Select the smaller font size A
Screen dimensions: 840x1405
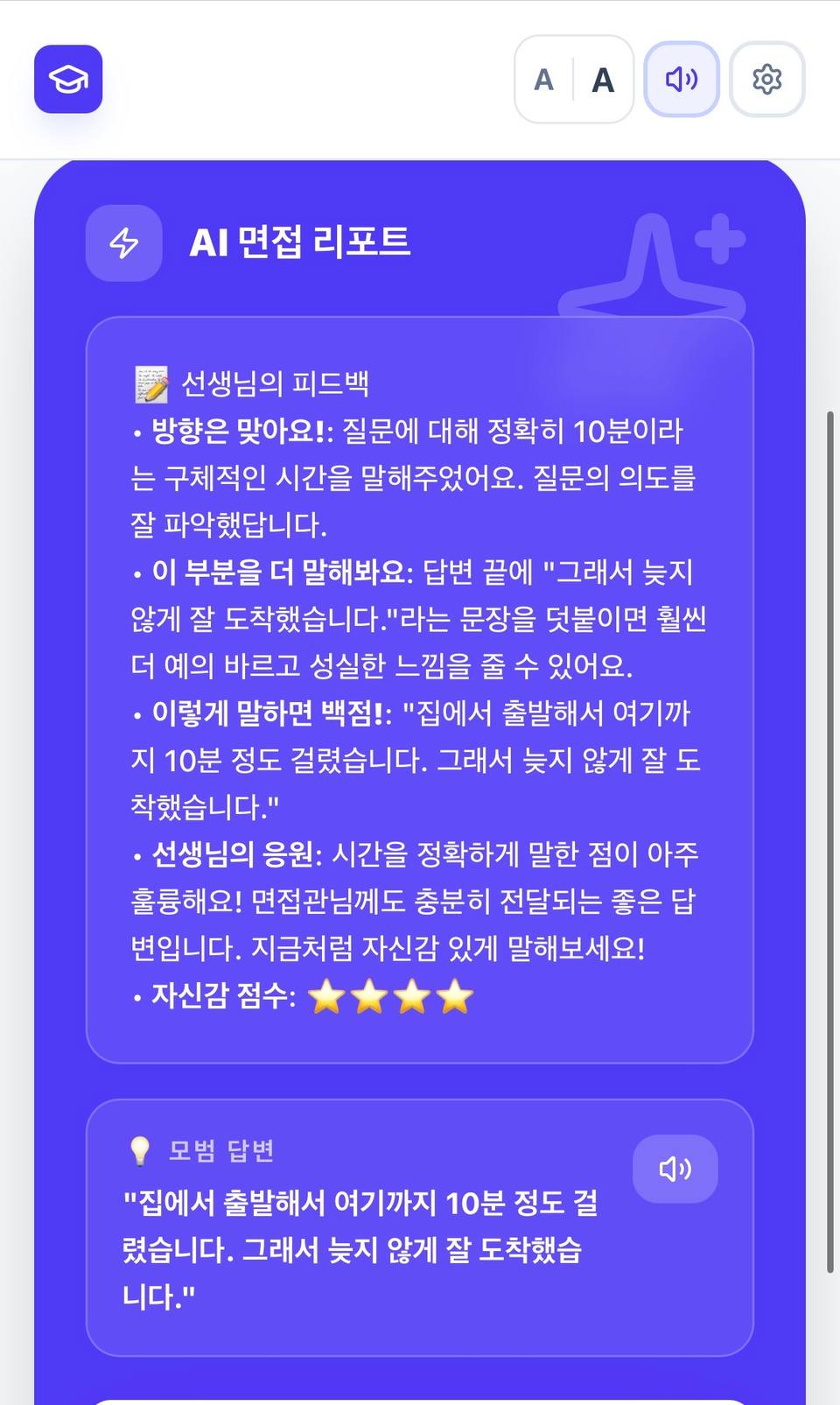coord(544,80)
